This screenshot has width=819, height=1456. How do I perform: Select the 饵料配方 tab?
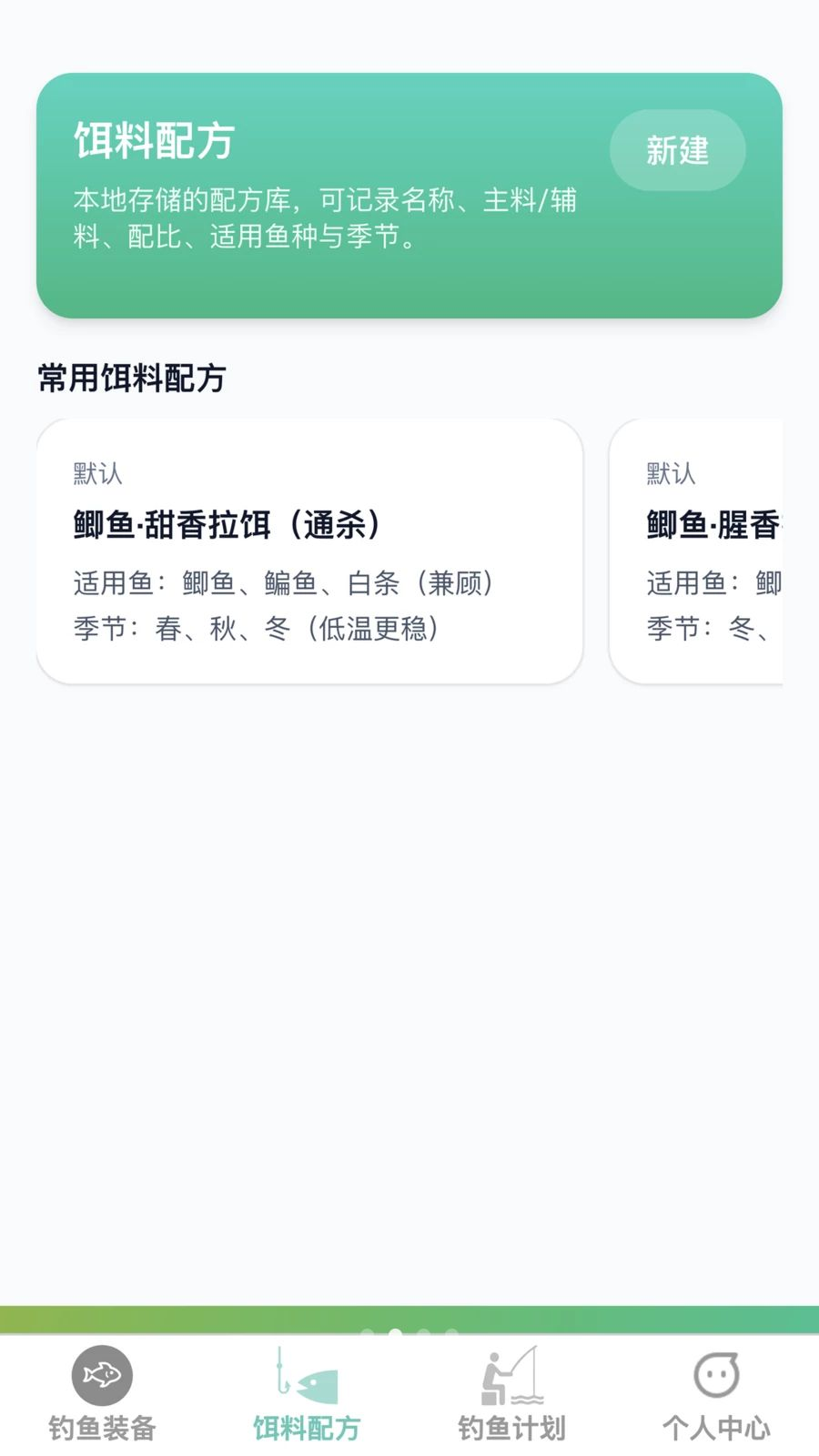[307, 1394]
